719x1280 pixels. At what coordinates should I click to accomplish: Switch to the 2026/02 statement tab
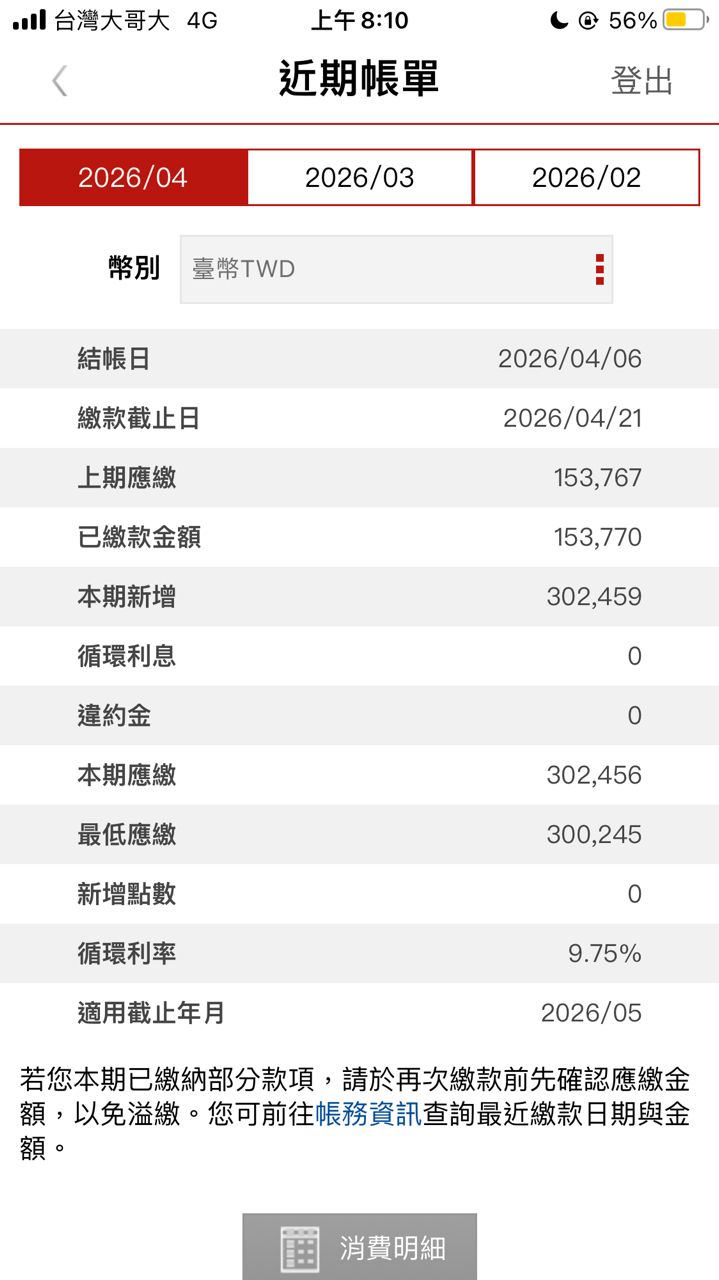coord(586,178)
